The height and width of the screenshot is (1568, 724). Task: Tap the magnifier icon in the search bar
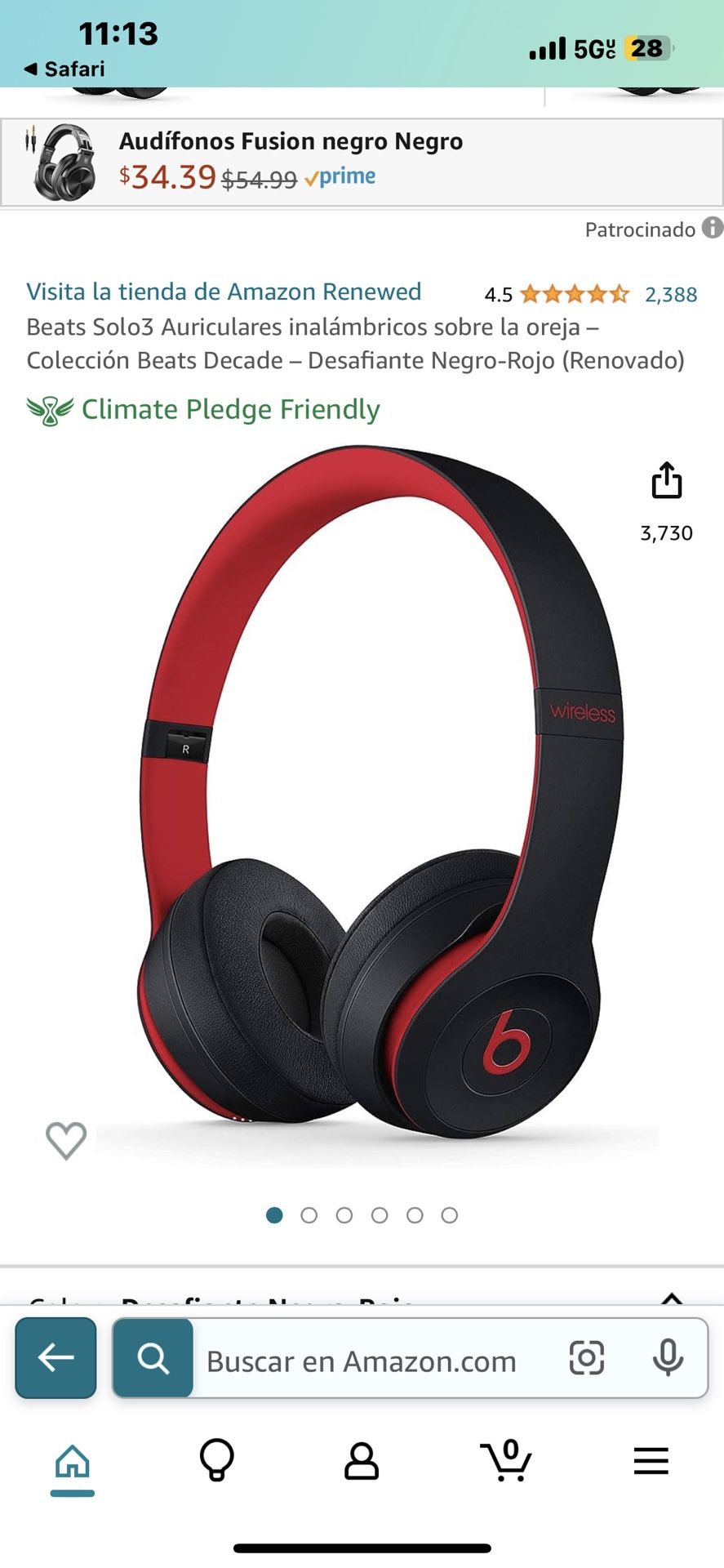tap(152, 1360)
